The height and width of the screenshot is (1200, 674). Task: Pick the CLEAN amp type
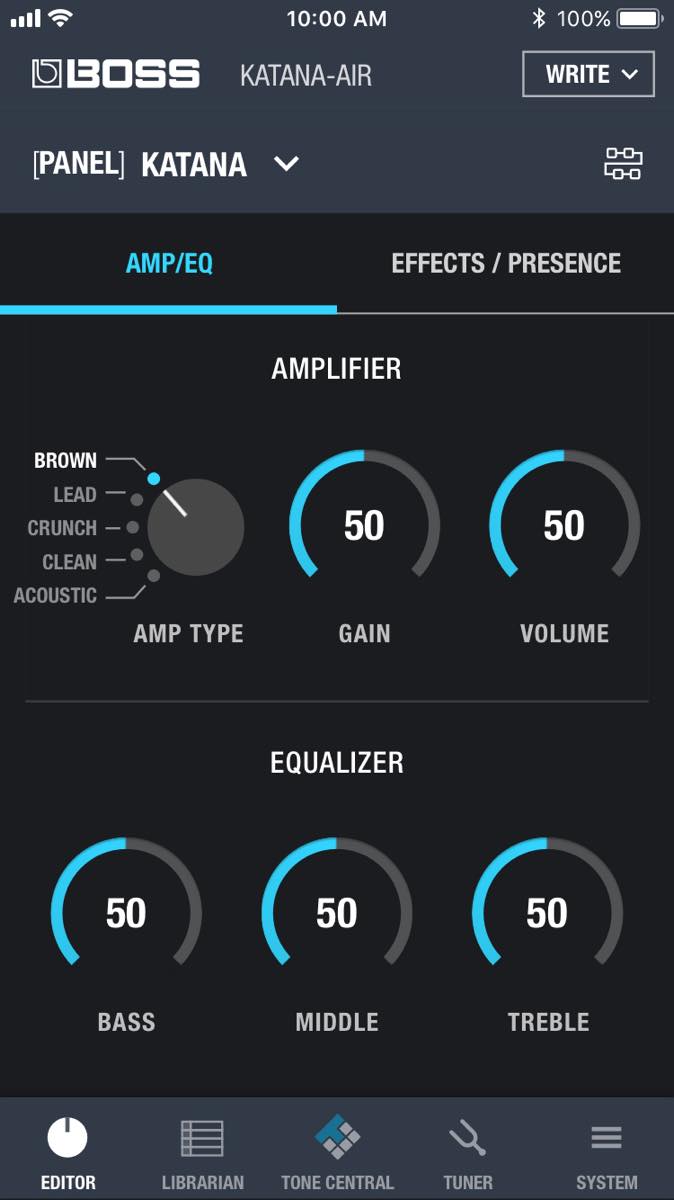pyautogui.click(x=70, y=562)
